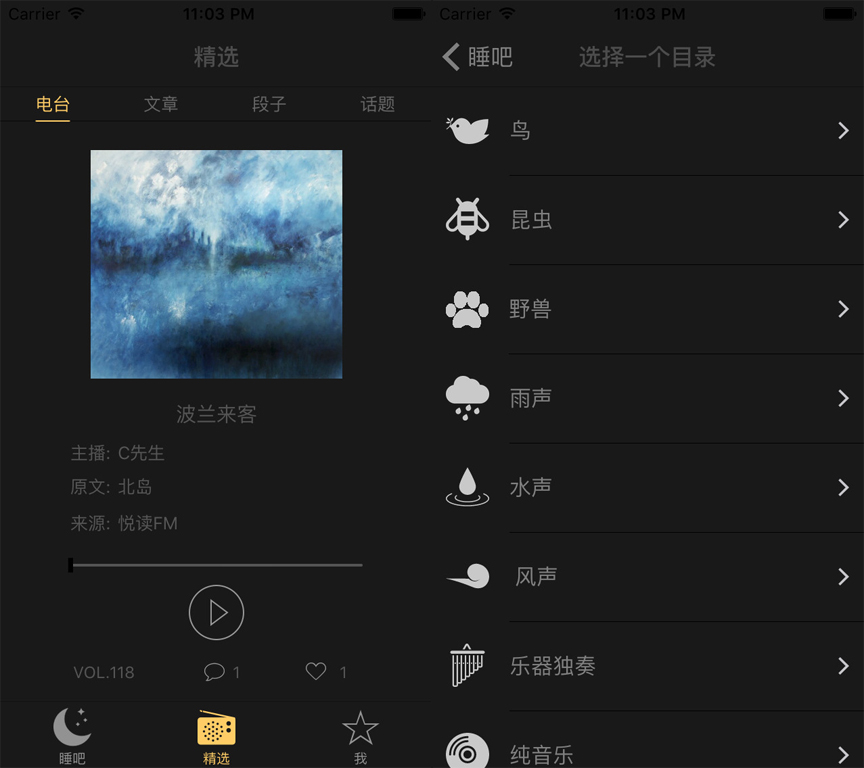Open the 乐器独奏 category

point(648,665)
